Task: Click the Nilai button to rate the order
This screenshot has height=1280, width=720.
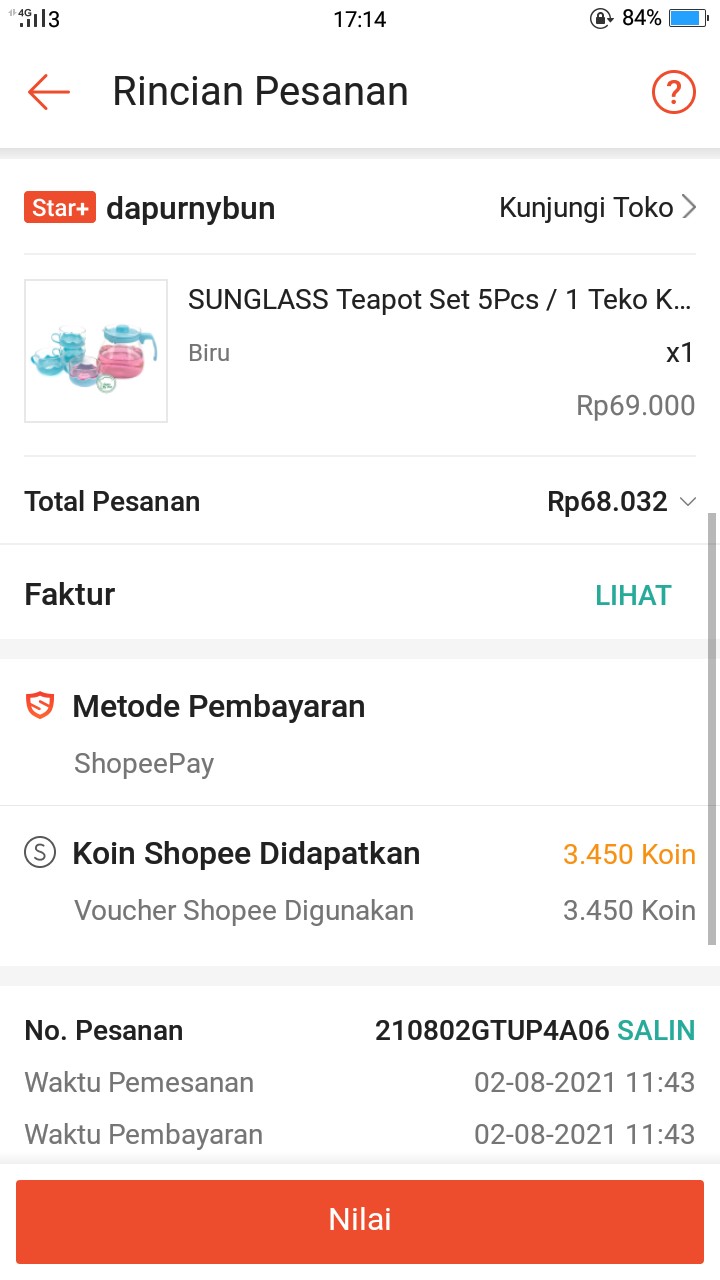Action: click(x=360, y=1219)
